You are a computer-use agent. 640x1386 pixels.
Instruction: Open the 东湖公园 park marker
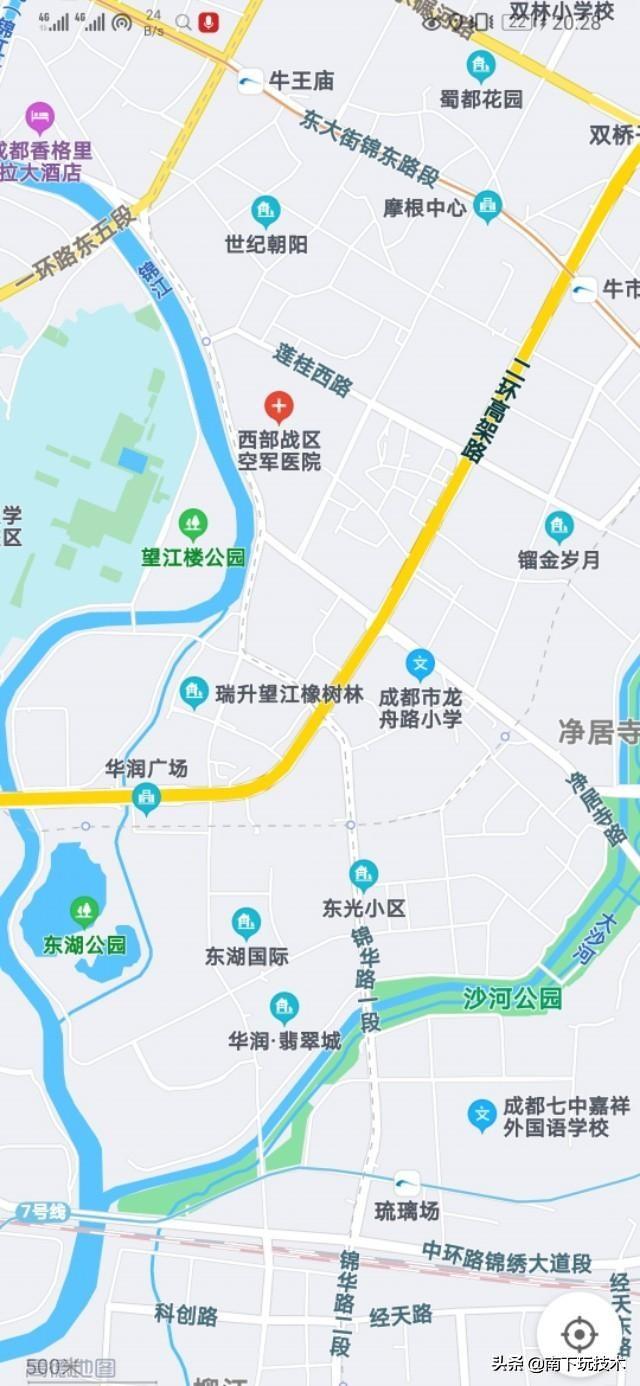[x=85, y=911]
